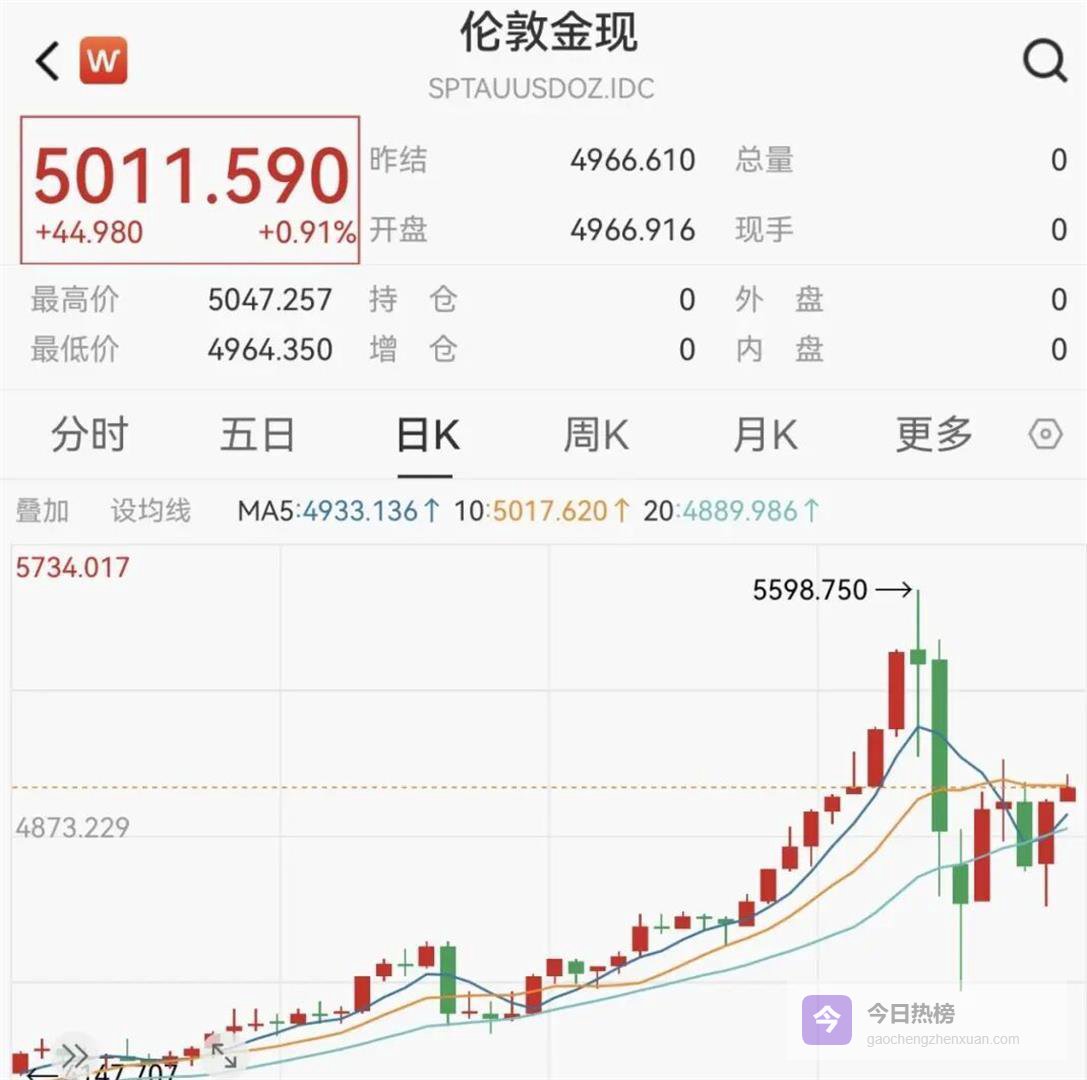Open chart settings hexagon icon
Image resolution: width=1087 pixels, height=1080 pixels.
click(1045, 435)
